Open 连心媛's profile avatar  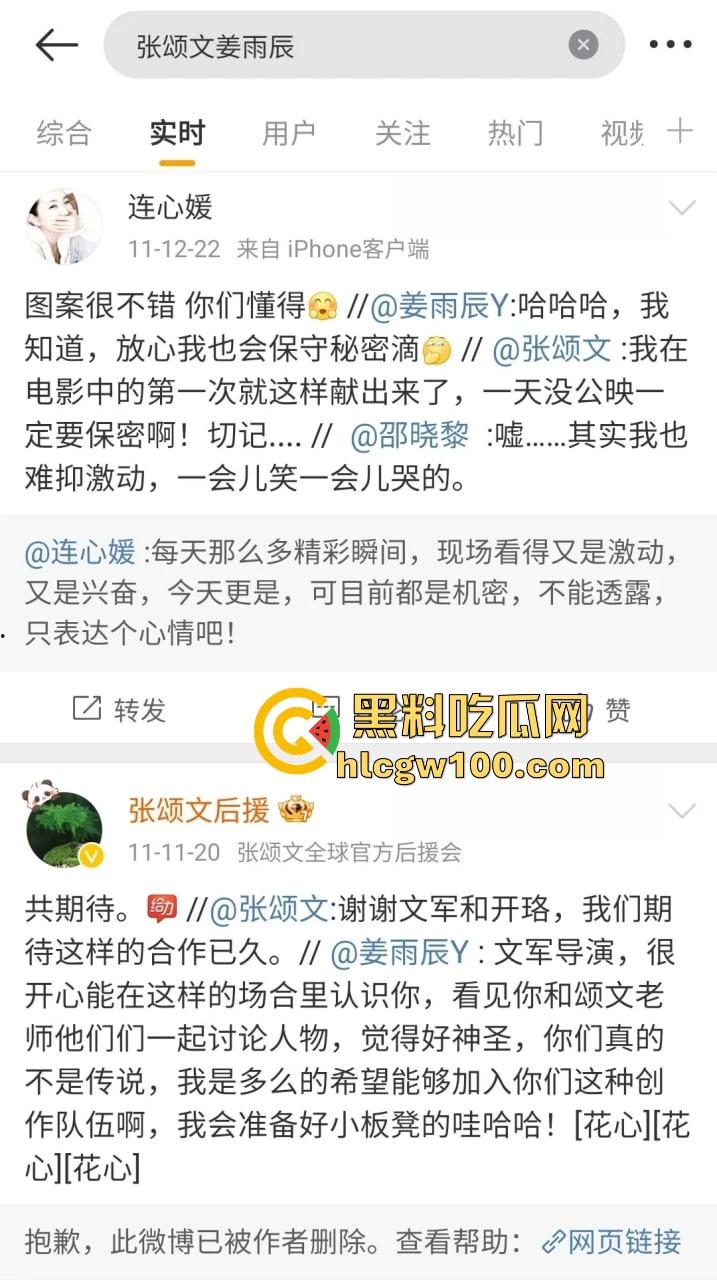[x=64, y=226]
